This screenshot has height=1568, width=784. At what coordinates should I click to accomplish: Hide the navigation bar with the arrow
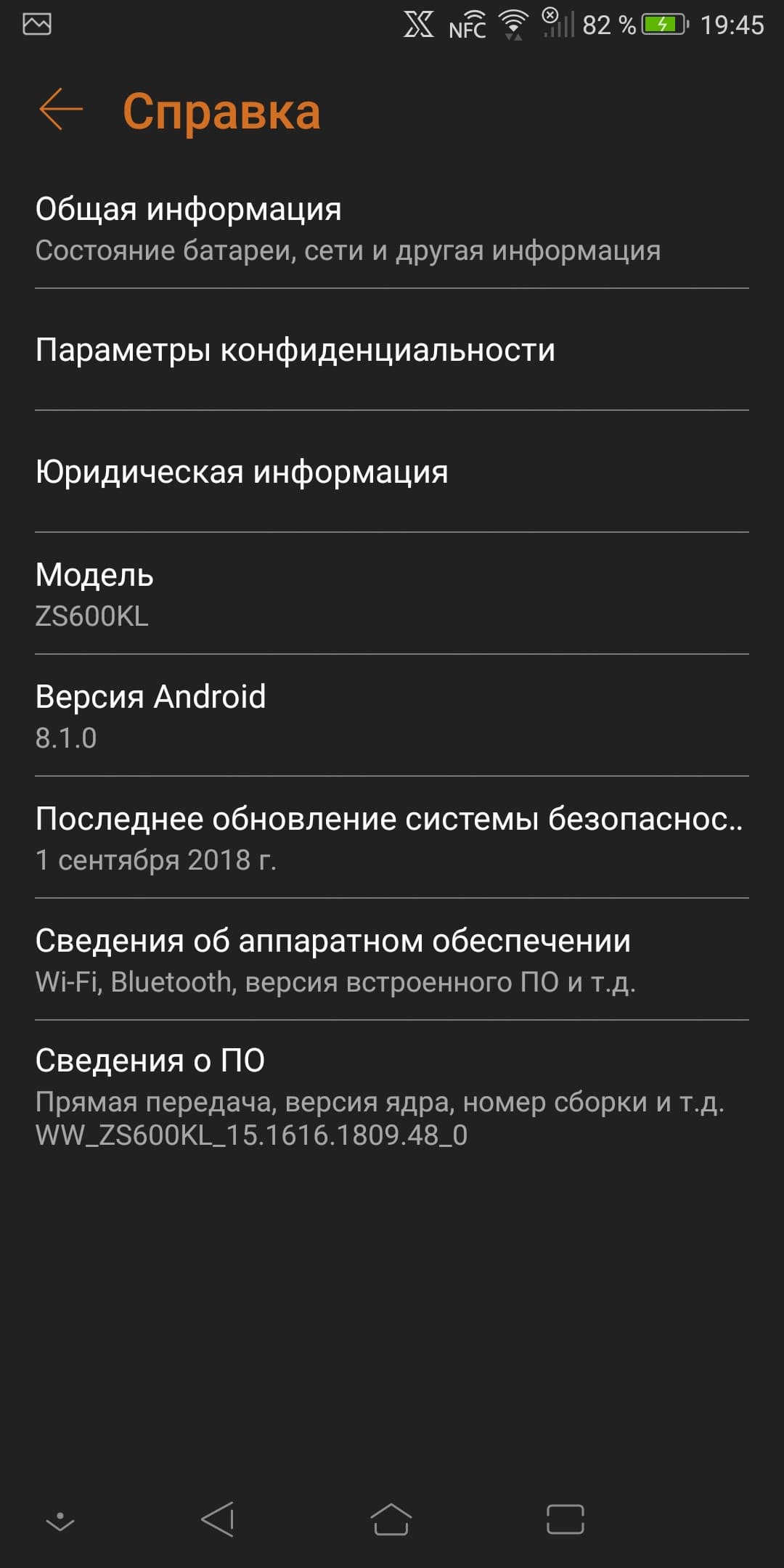click(60, 1521)
